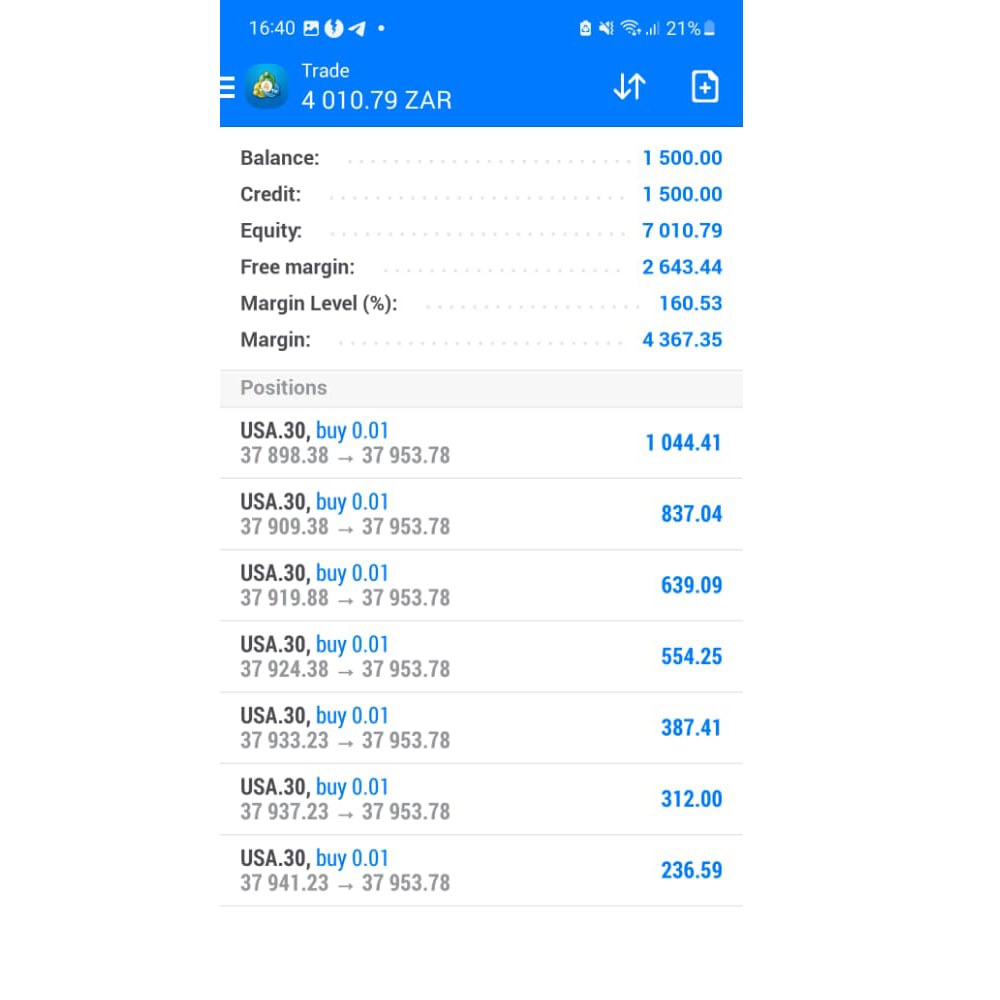Create a new order
The height and width of the screenshot is (1000, 1000).
tap(705, 87)
